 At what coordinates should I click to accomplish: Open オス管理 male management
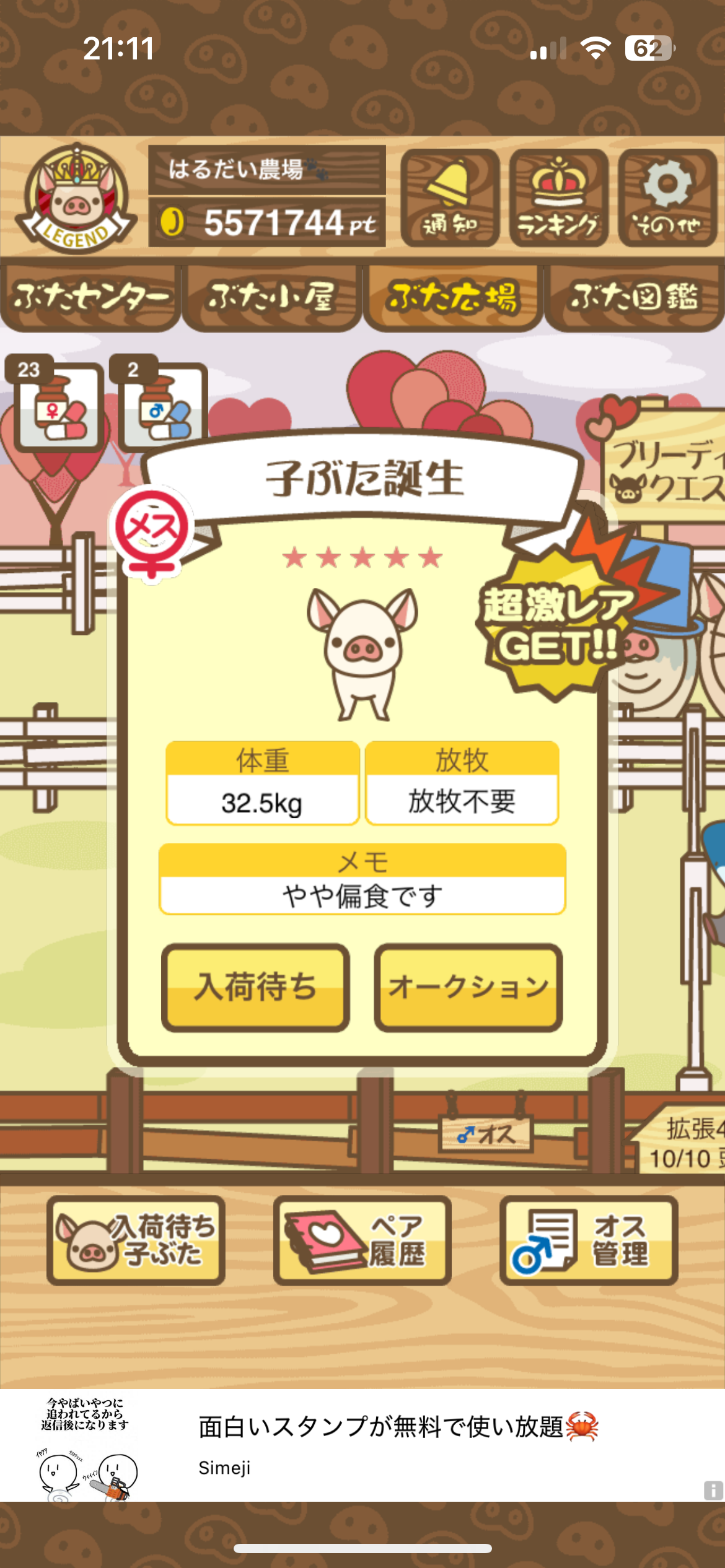tap(588, 1240)
